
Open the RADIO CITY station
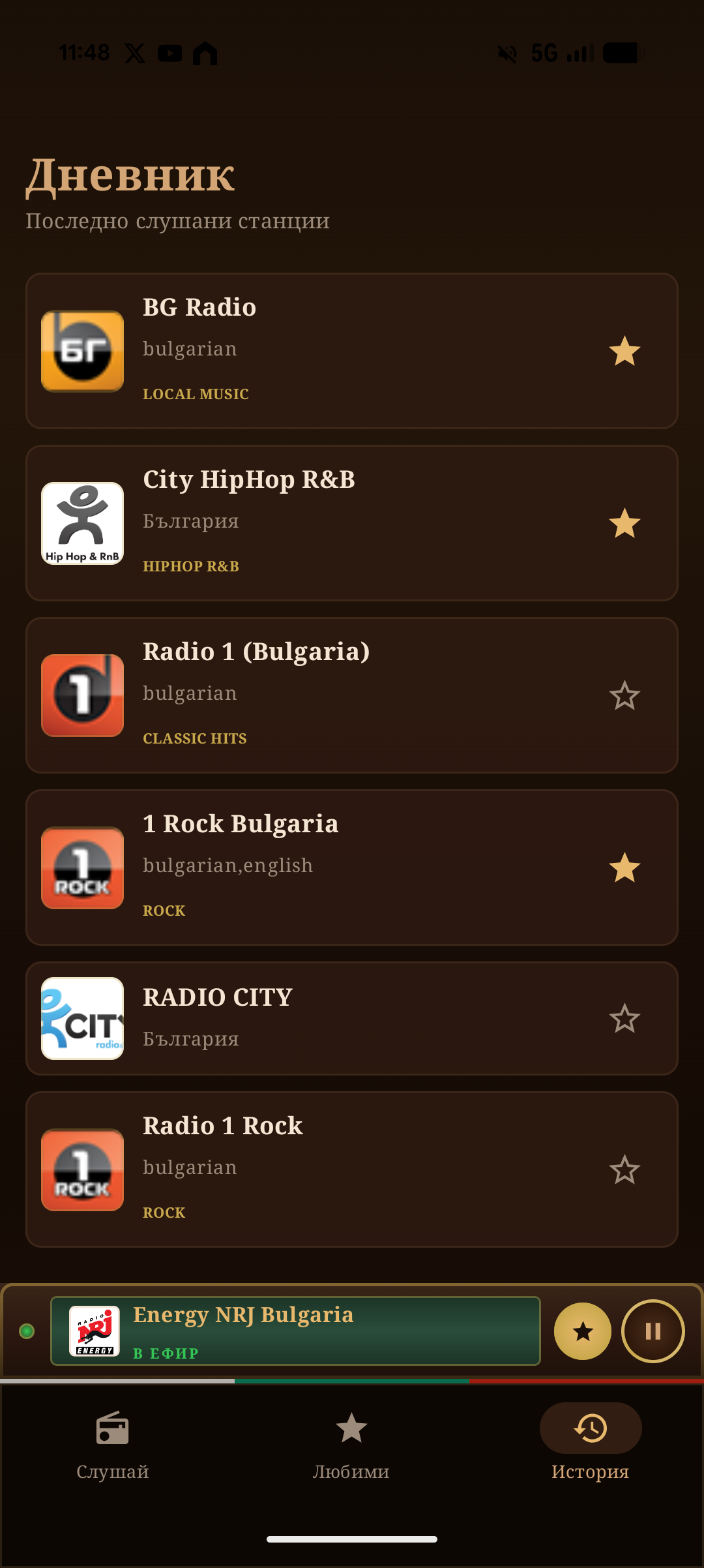click(352, 1018)
